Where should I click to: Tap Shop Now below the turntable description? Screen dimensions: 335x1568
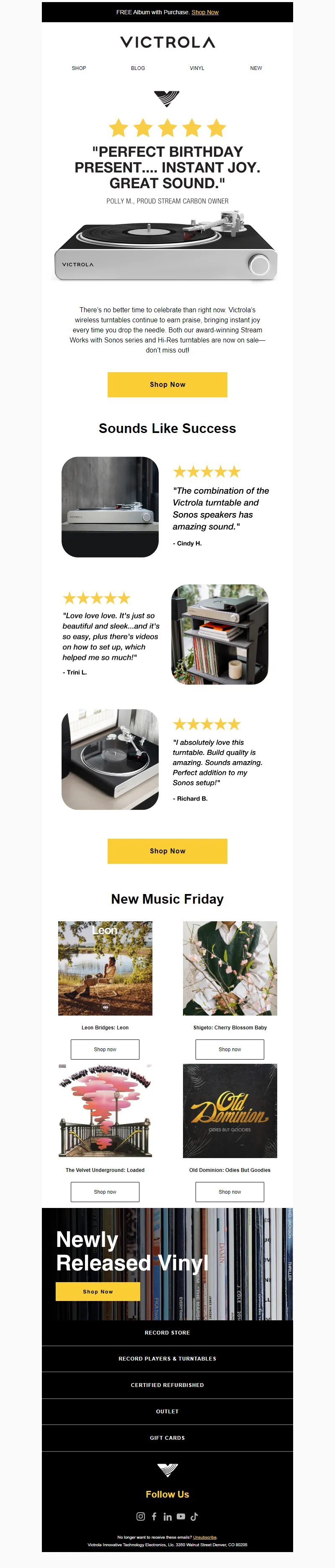click(167, 385)
